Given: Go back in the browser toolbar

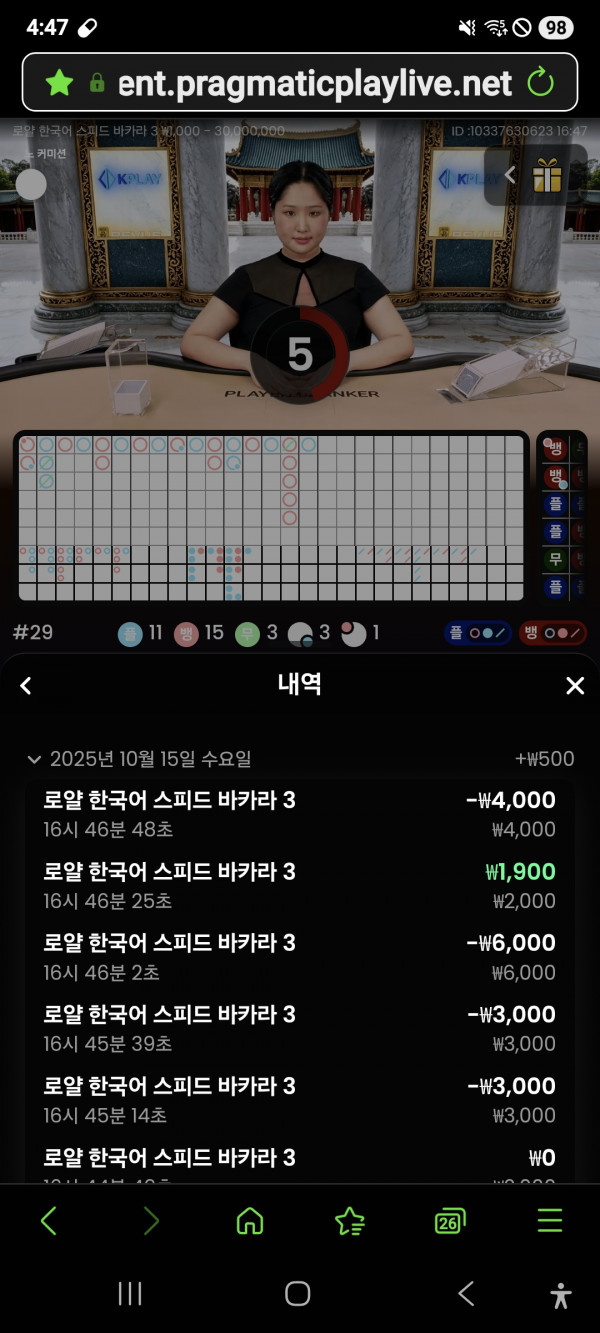Looking at the screenshot, I should pyautogui.click(x=49, y=1221).
